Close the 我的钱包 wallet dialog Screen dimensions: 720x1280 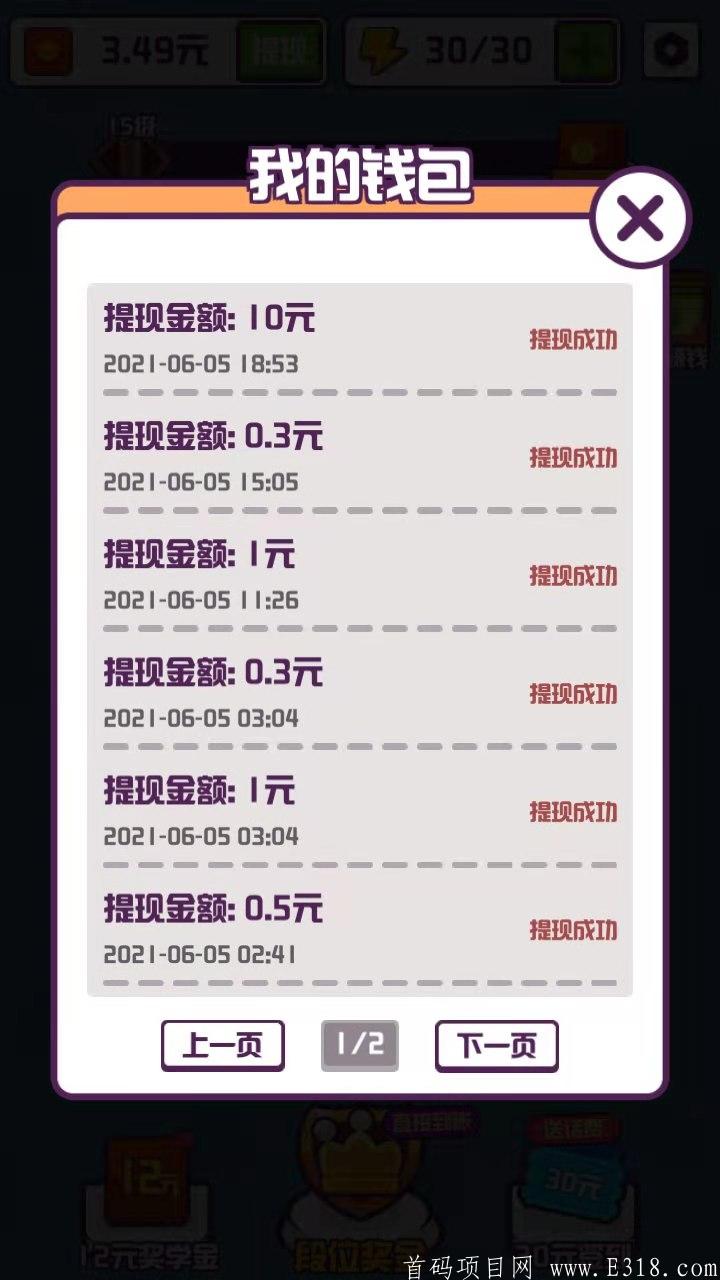pyautogui.click(x=638, y=220)
